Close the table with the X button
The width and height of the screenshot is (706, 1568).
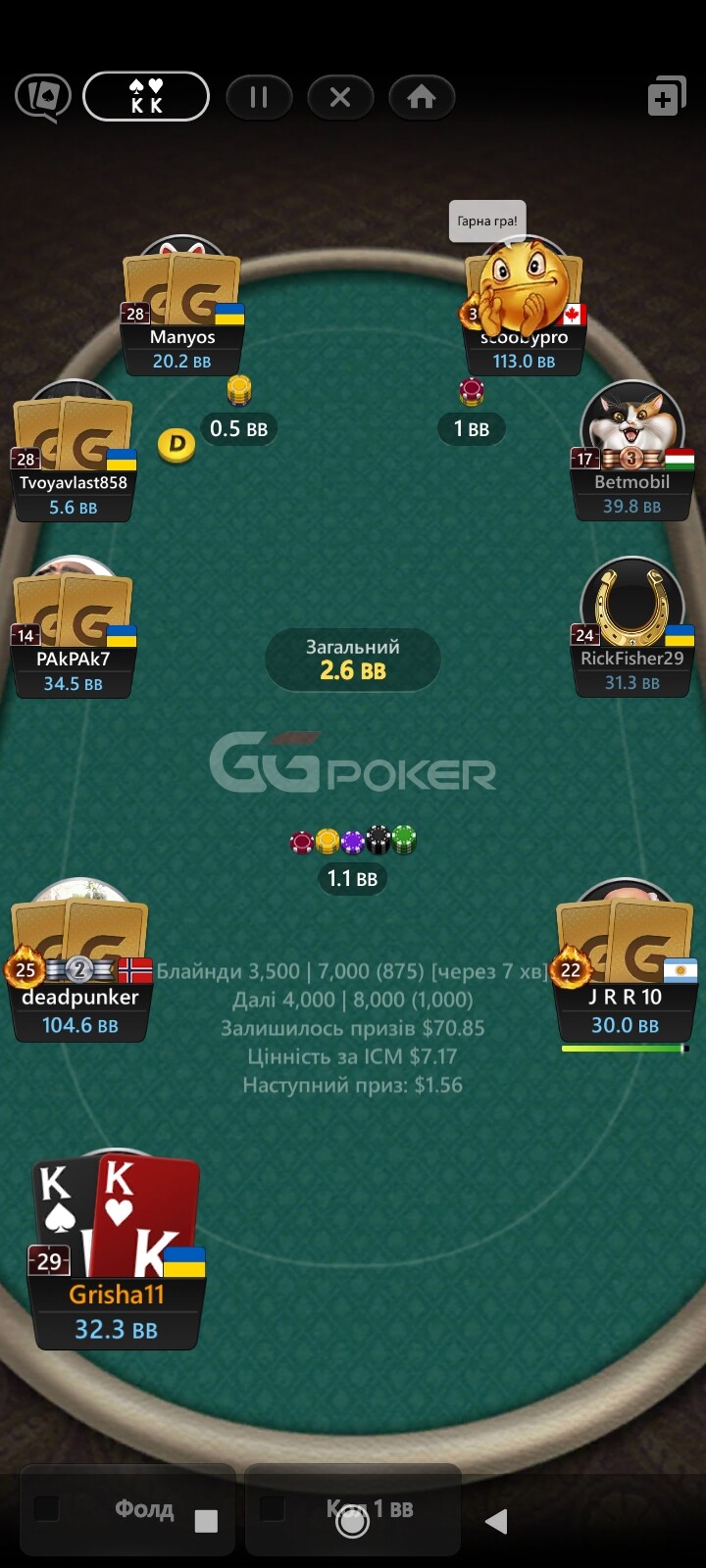pos(340,97)
